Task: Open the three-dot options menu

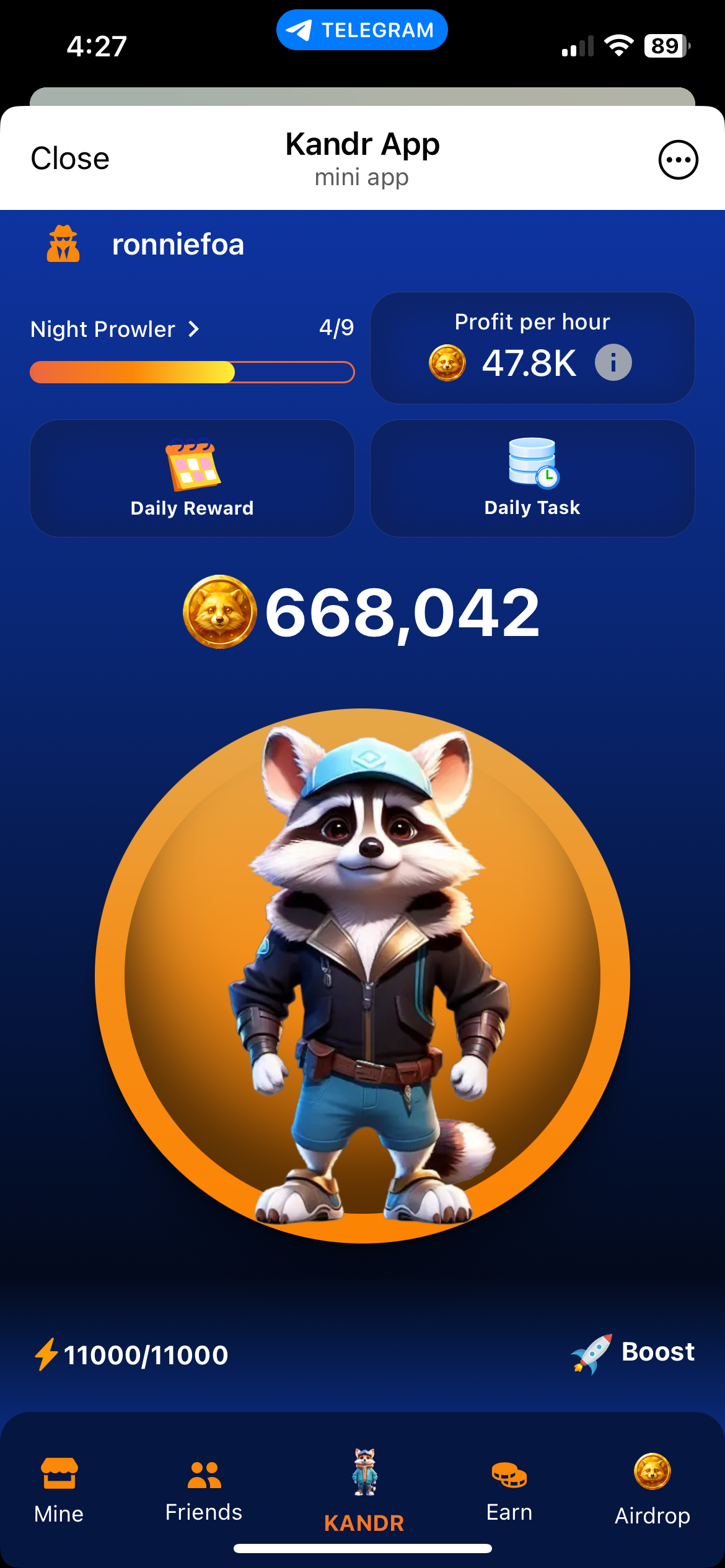Action: click(678, 160)
